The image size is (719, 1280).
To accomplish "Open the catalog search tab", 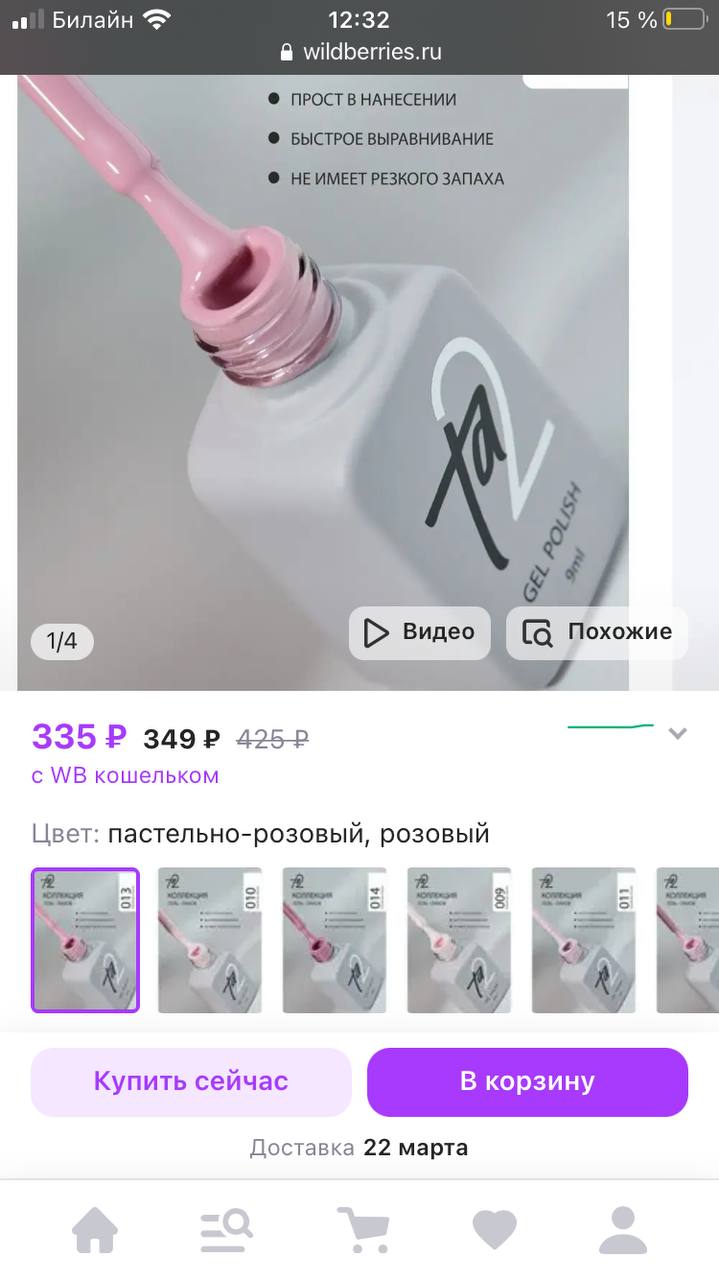I will [227, 1230].
